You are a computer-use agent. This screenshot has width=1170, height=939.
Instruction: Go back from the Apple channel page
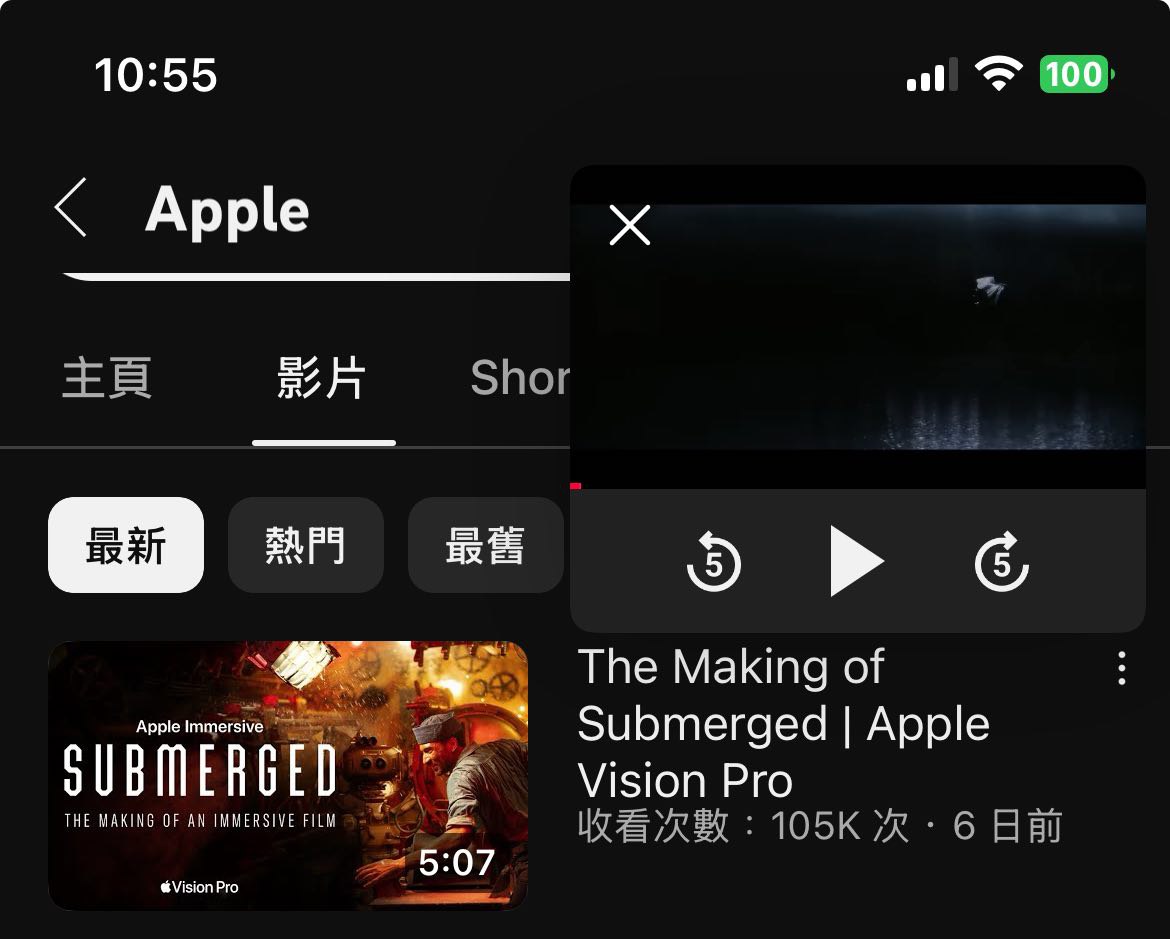[x=71, y=208]
